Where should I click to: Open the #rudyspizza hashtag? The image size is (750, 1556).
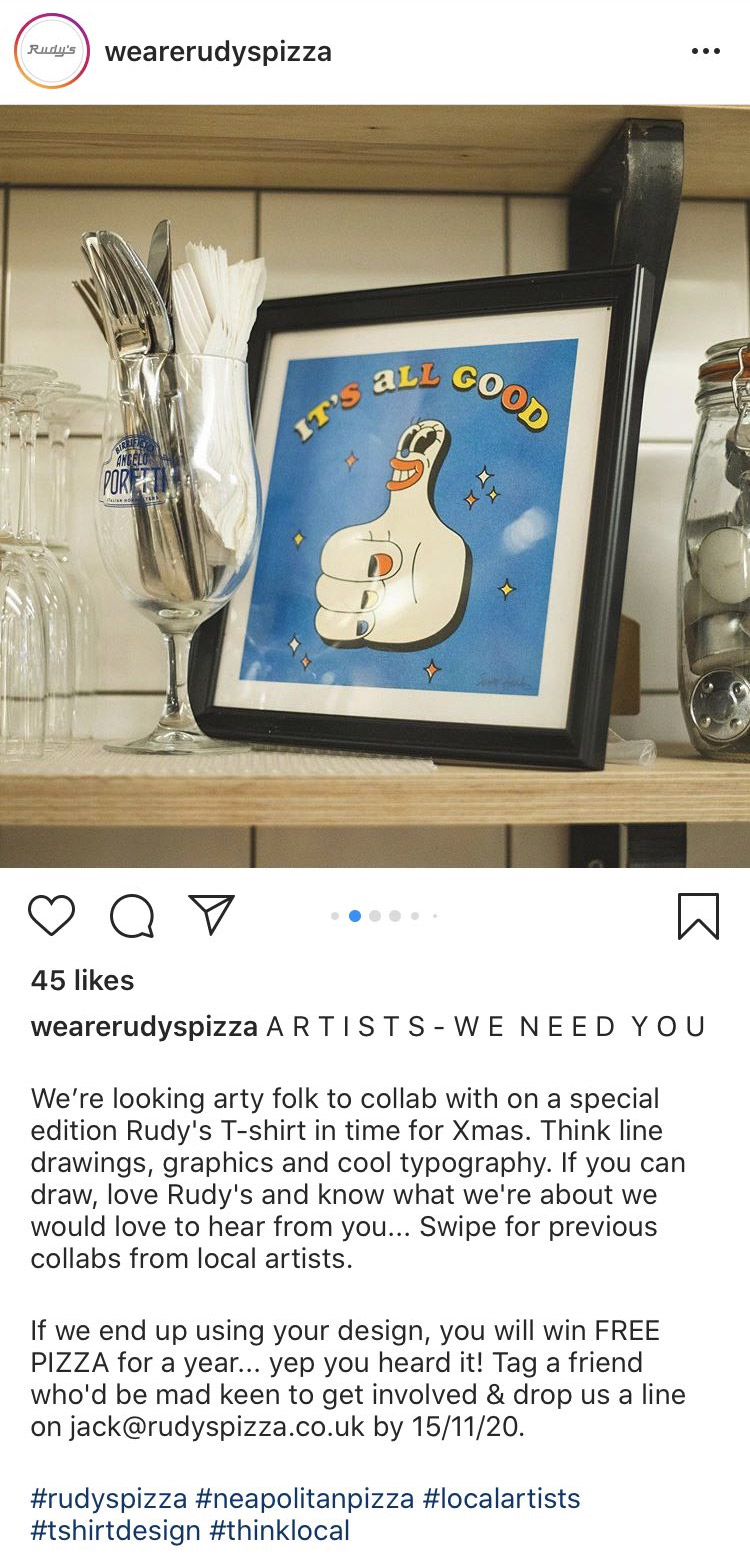(x=109, y=1499)
